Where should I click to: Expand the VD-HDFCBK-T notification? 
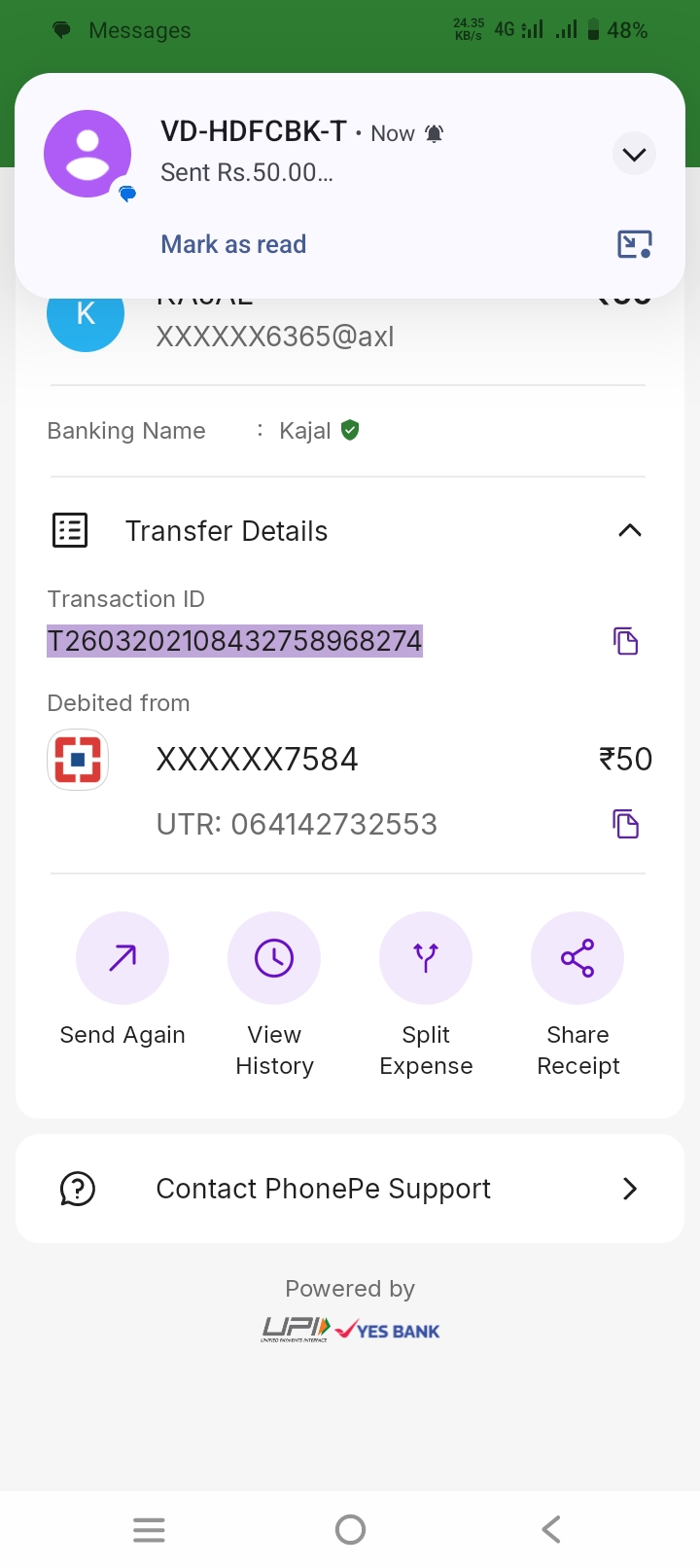click(634, 155)
